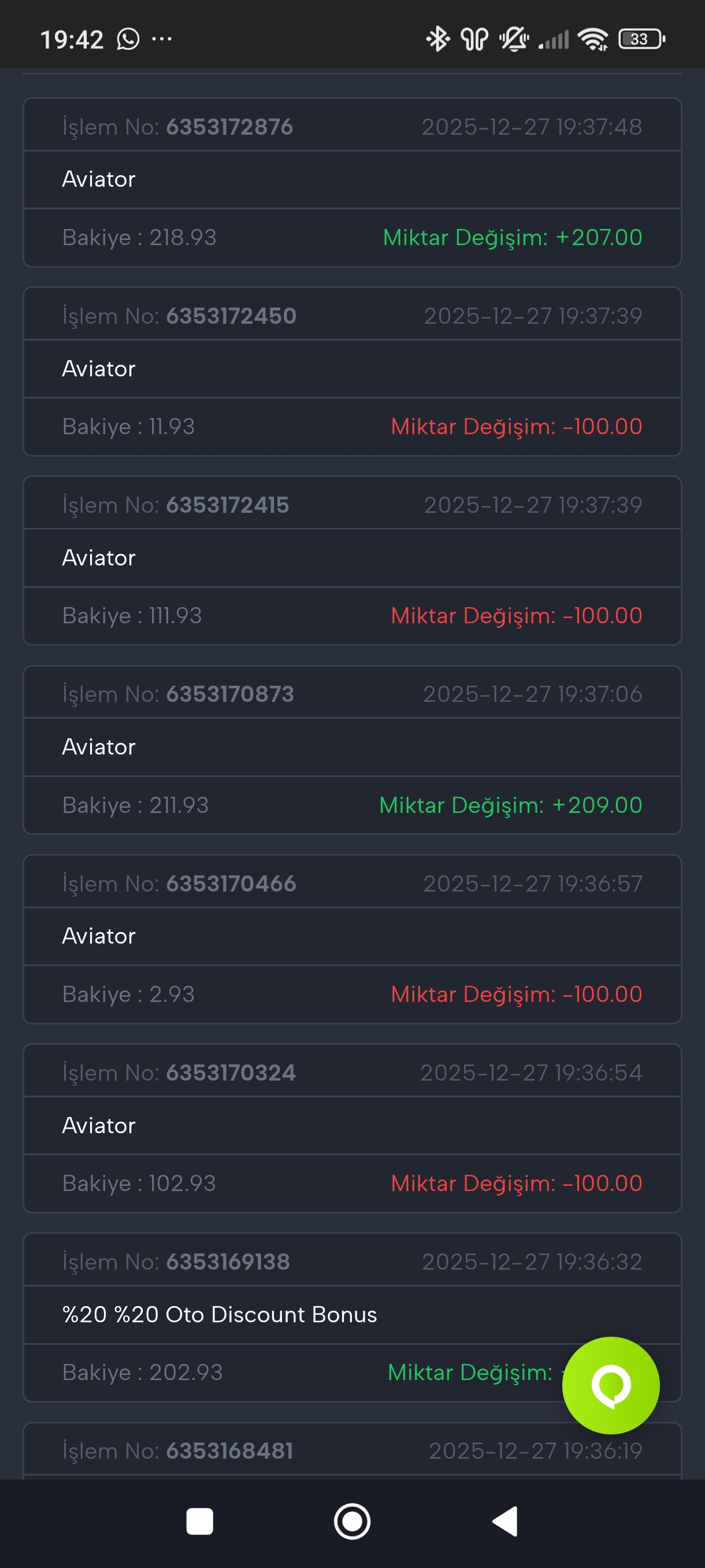The height and width of the screenshot is (1568, 705).
Task: Go back with the system back button
Action: tap(505, 1521)
